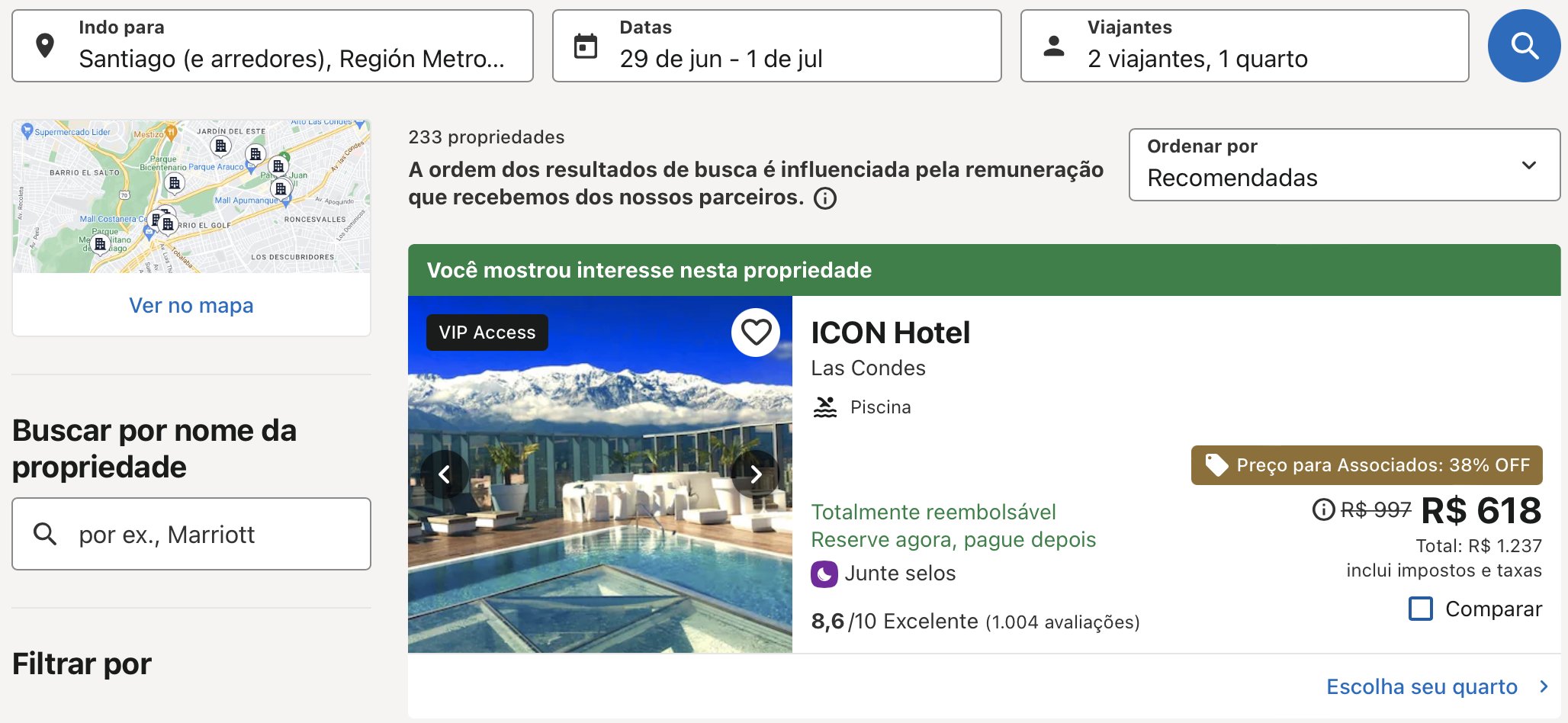Show previous ICON Hotel photo
1568x723 pixels.
(x=444, y=474)
